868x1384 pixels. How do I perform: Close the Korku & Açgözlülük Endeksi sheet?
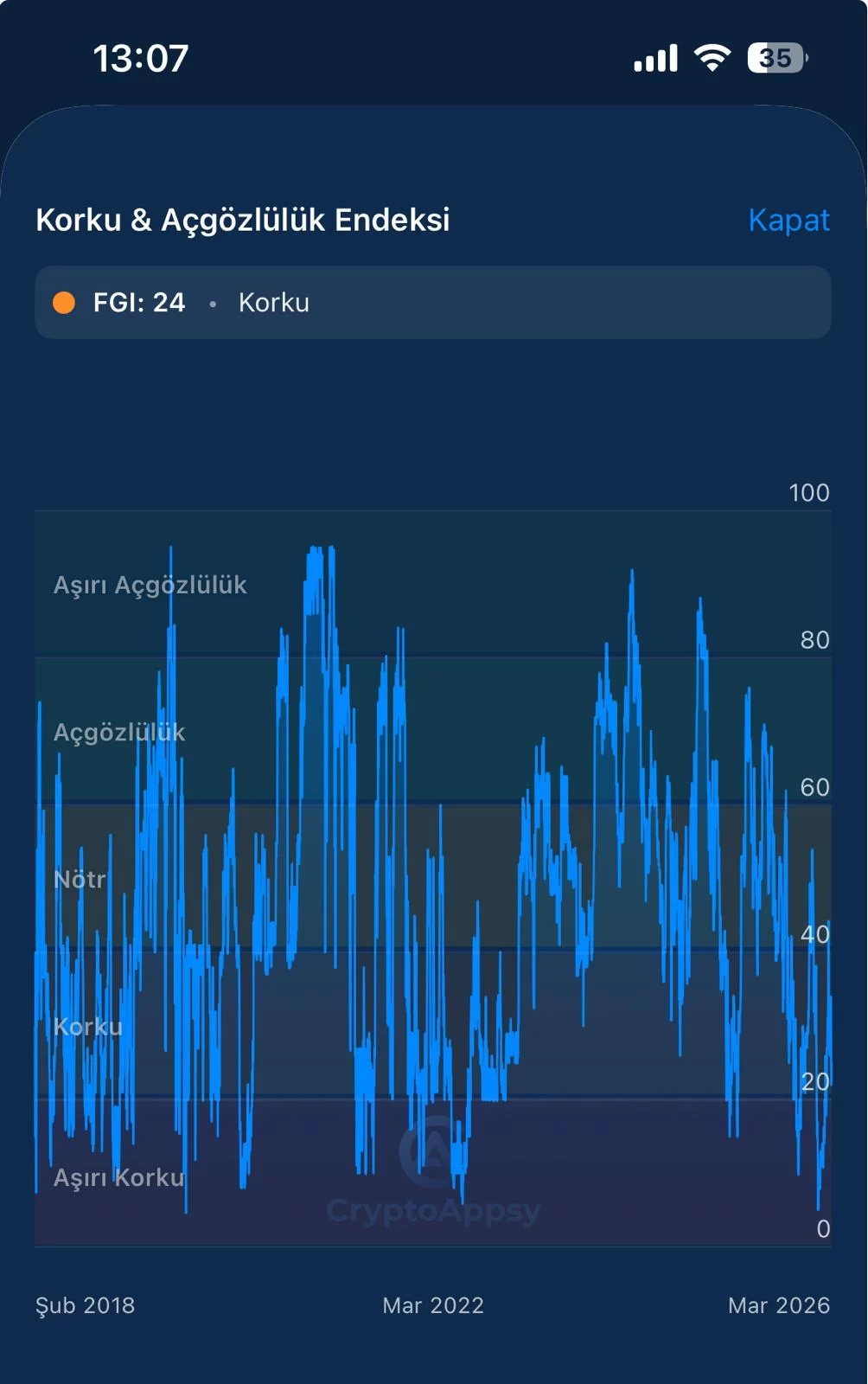tap(788, 221)
